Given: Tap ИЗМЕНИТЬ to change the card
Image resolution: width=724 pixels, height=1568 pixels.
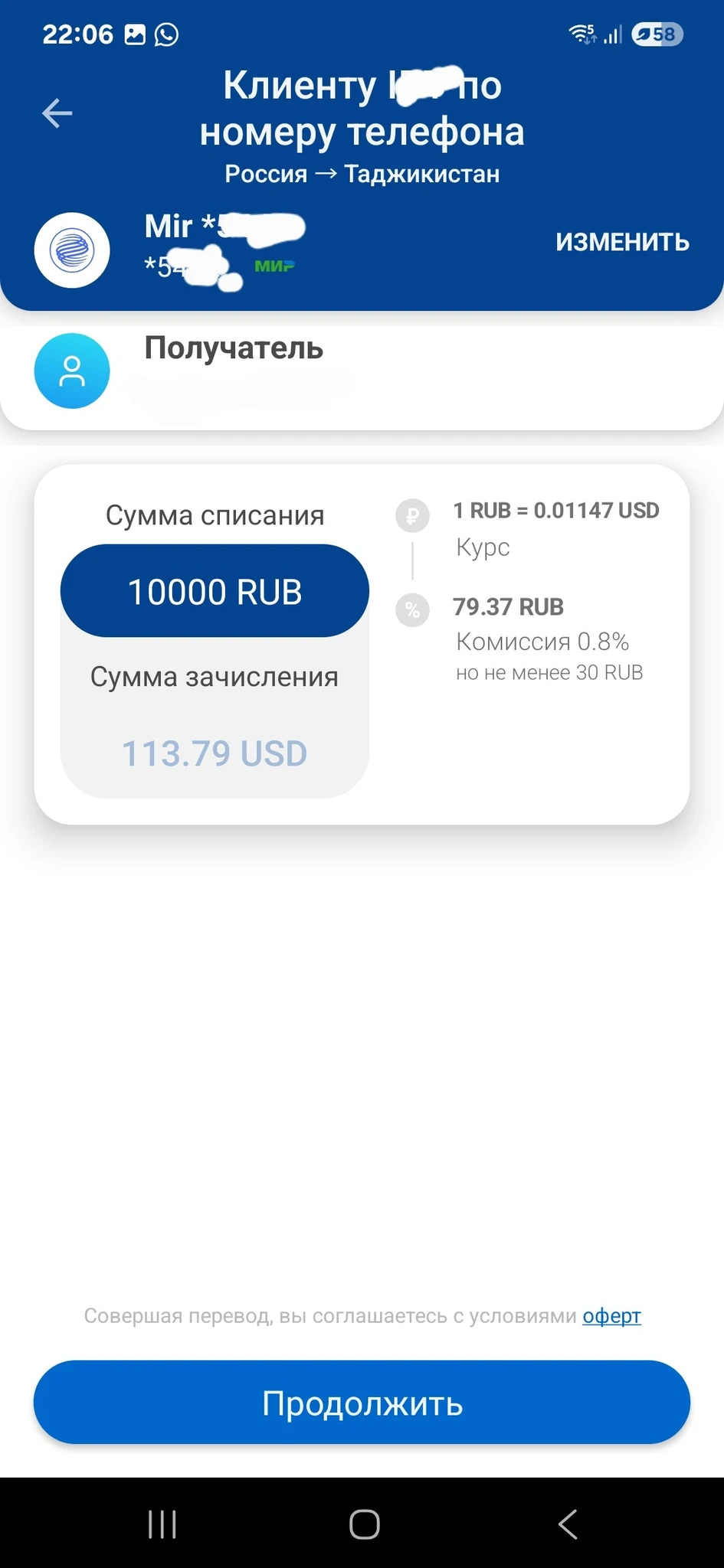Looking at the screenshot, I should tap(622, 243).
